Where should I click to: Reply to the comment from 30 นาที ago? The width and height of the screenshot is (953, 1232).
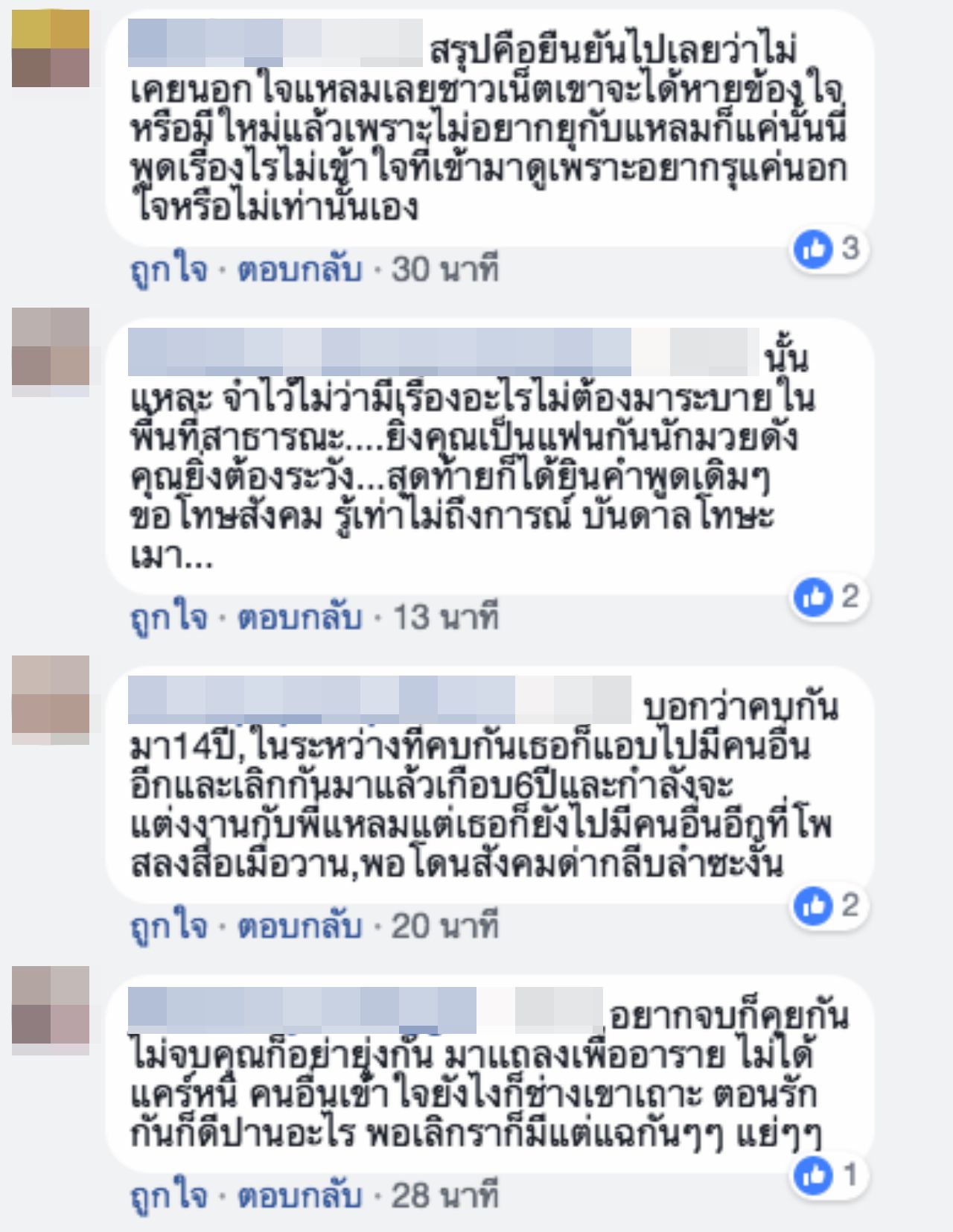pos(299,270)
